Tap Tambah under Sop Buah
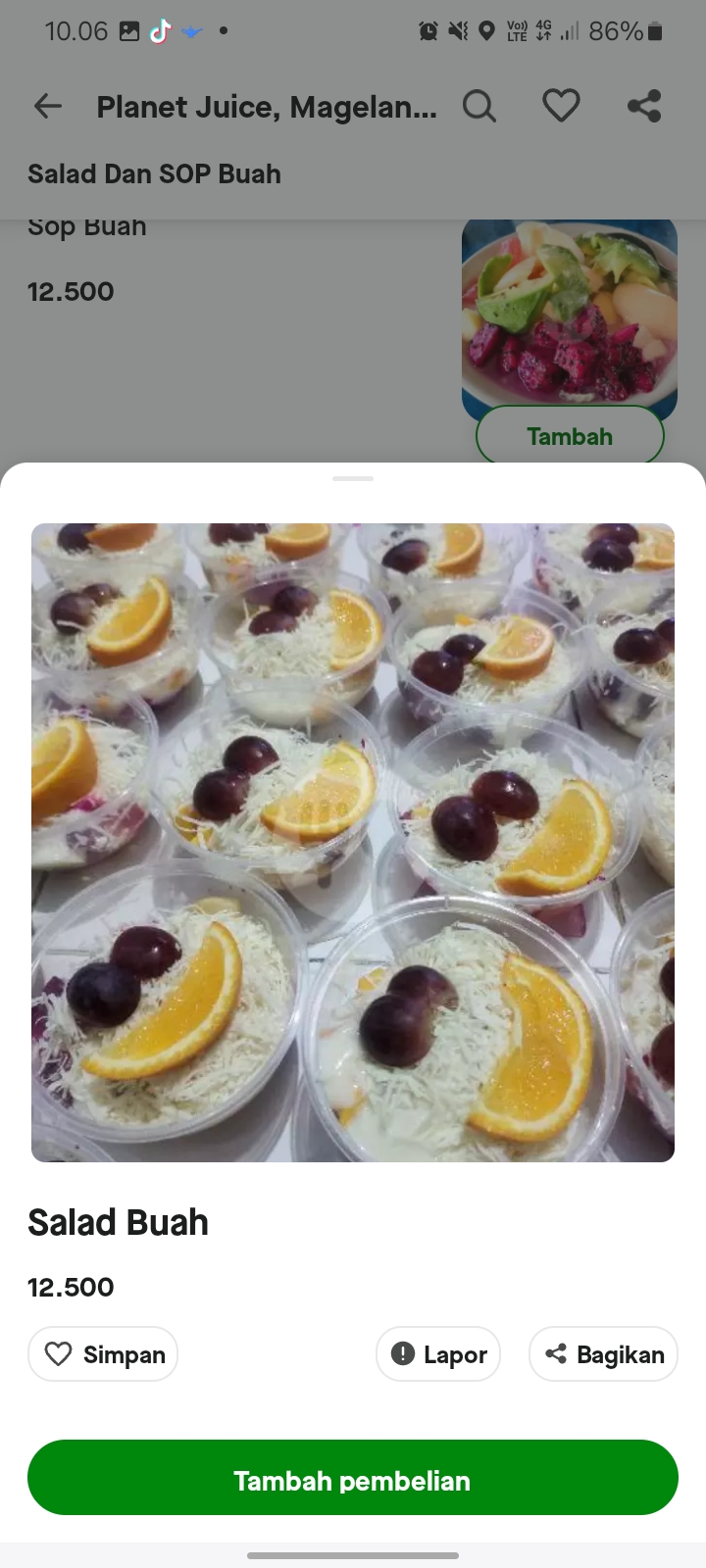This screenshot has height=1568, width=706. pyautogui.click(x=570, y=436)
